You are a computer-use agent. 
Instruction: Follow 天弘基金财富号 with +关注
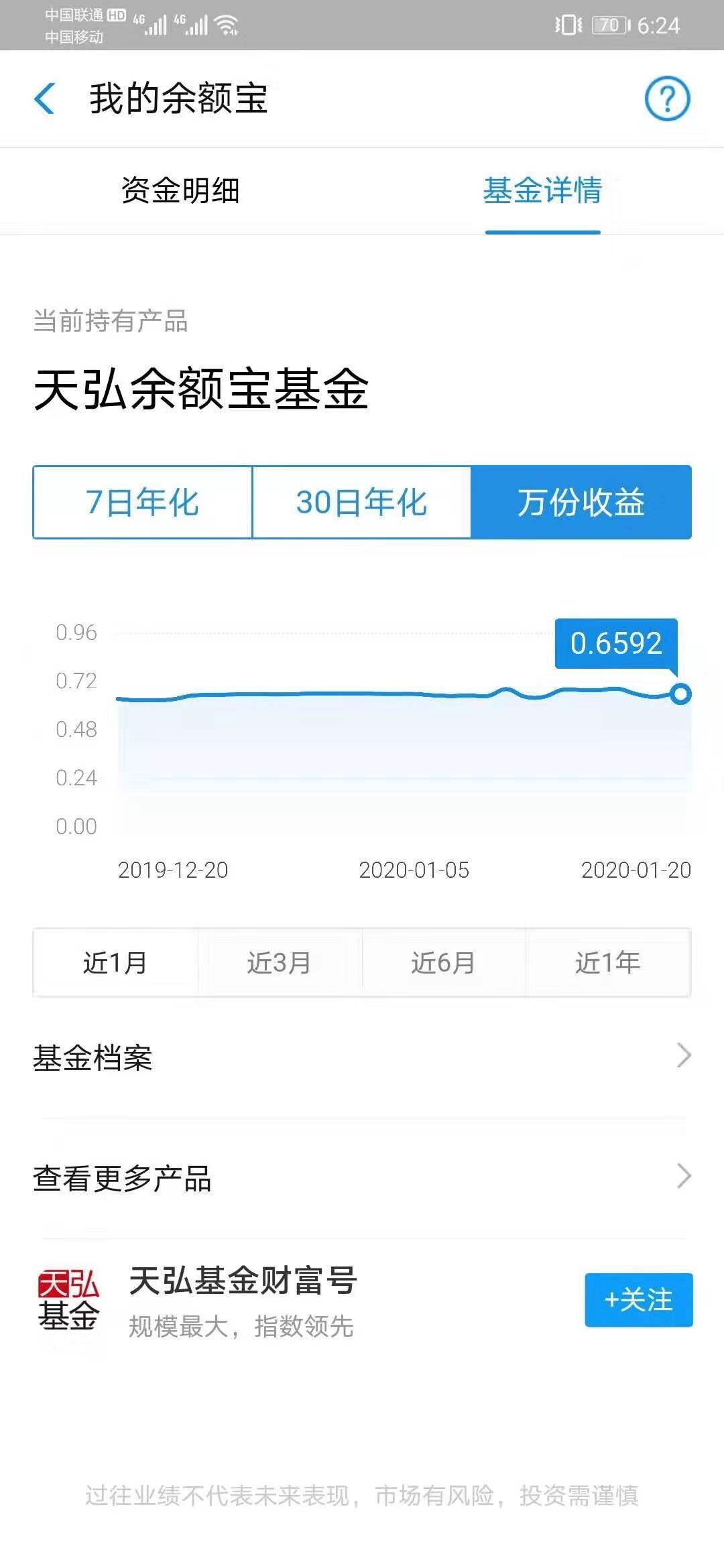pos(639,1300)
